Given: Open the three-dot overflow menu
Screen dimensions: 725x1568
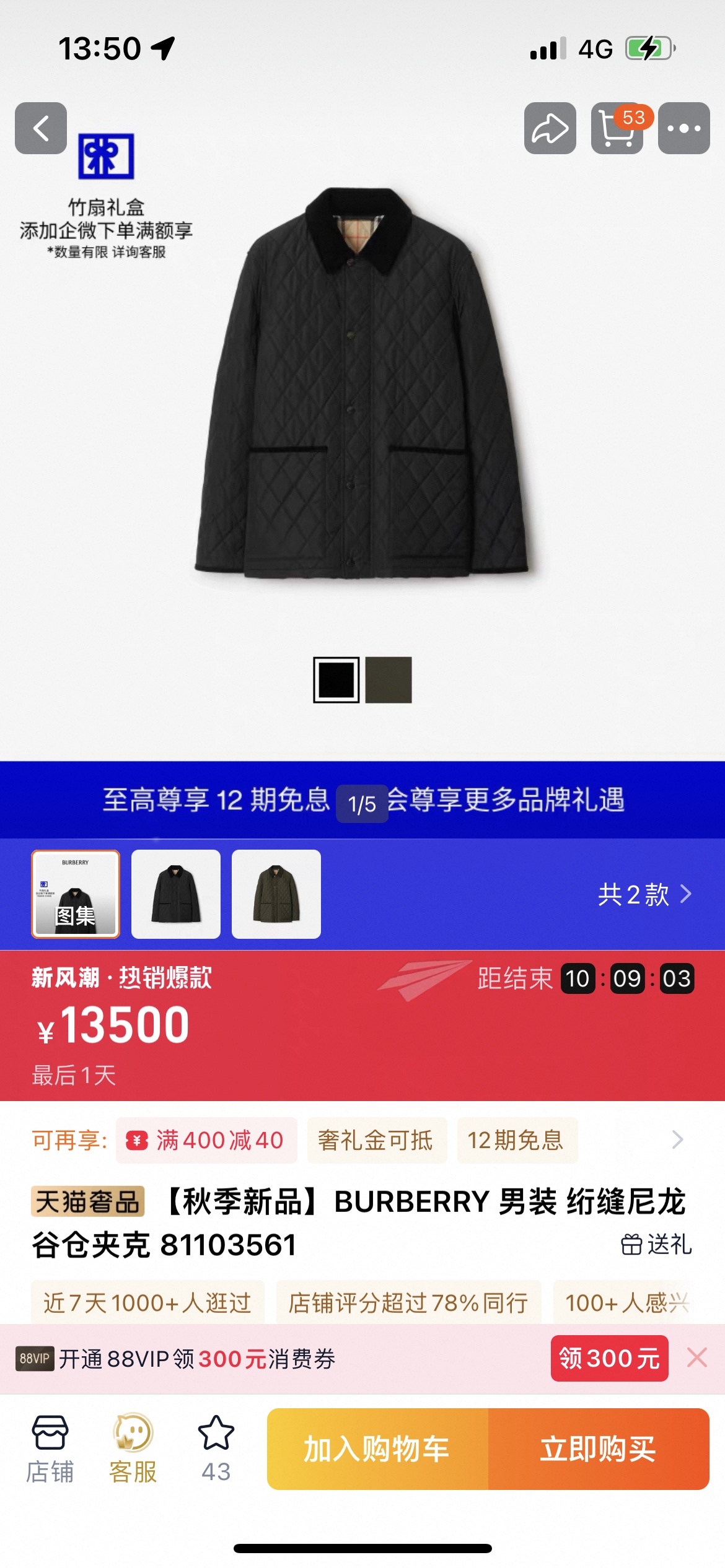Looking at the screenshot, I should [683, 128].
